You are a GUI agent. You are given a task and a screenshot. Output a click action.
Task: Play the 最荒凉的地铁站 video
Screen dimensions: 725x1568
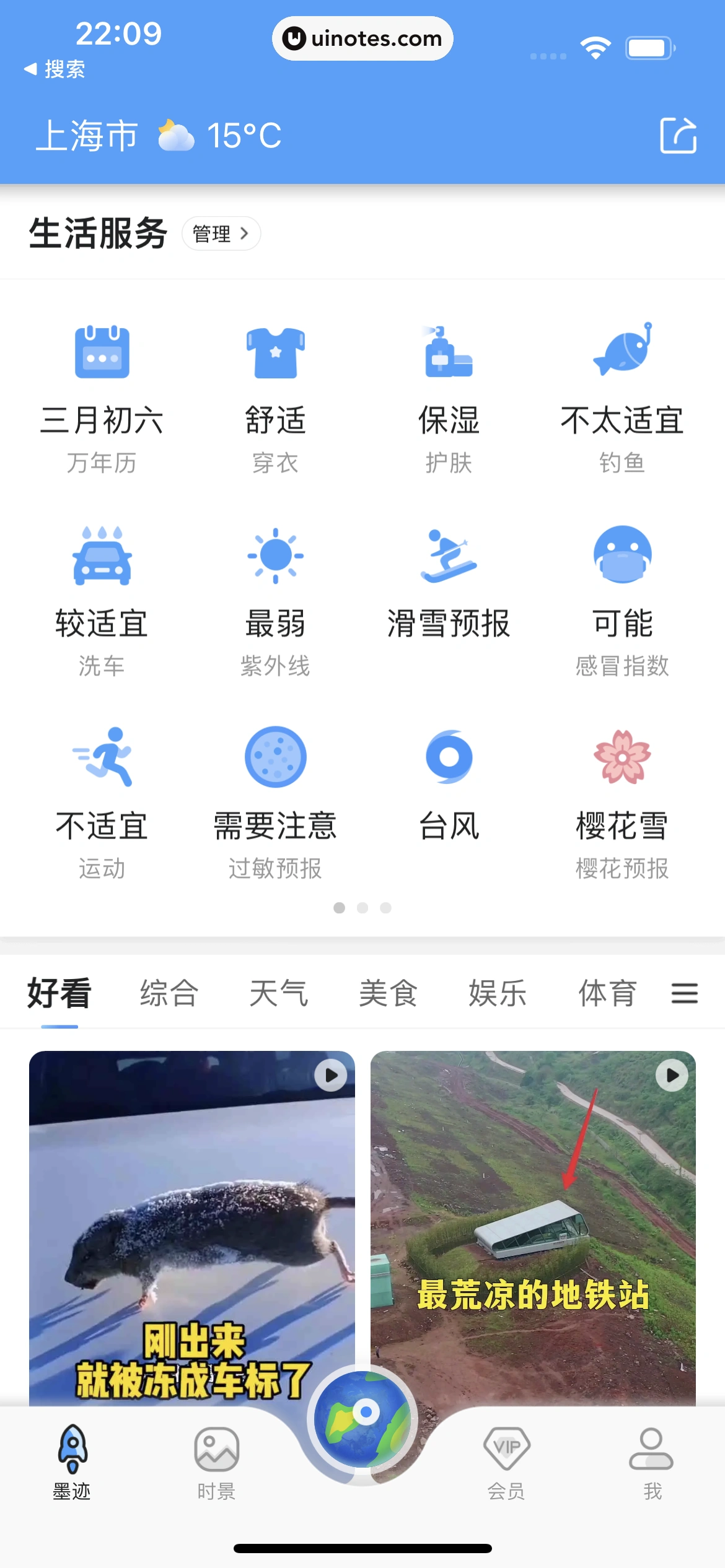pyautogui.click(x=533, y=1226)
